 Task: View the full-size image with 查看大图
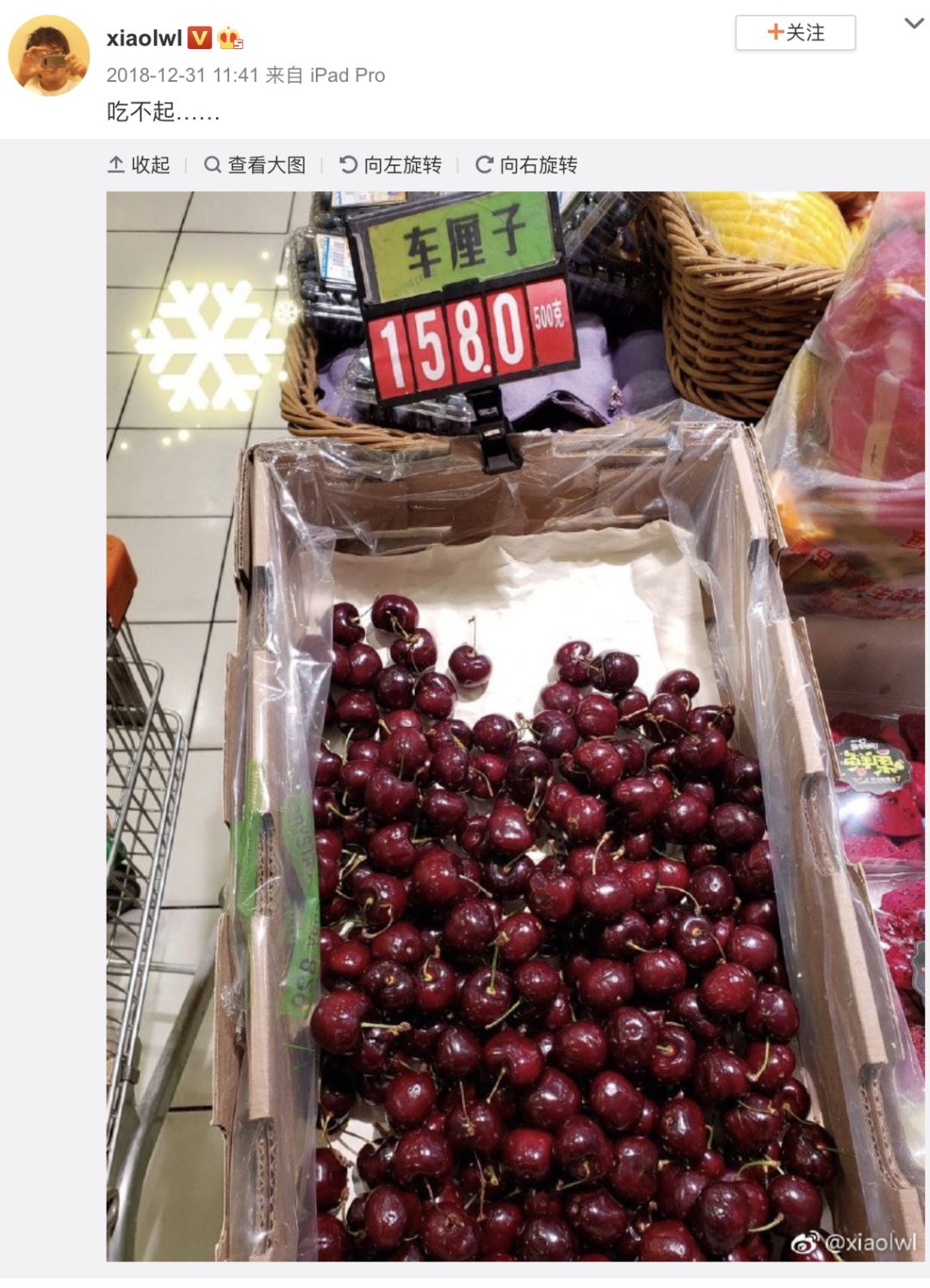[255, 164]
